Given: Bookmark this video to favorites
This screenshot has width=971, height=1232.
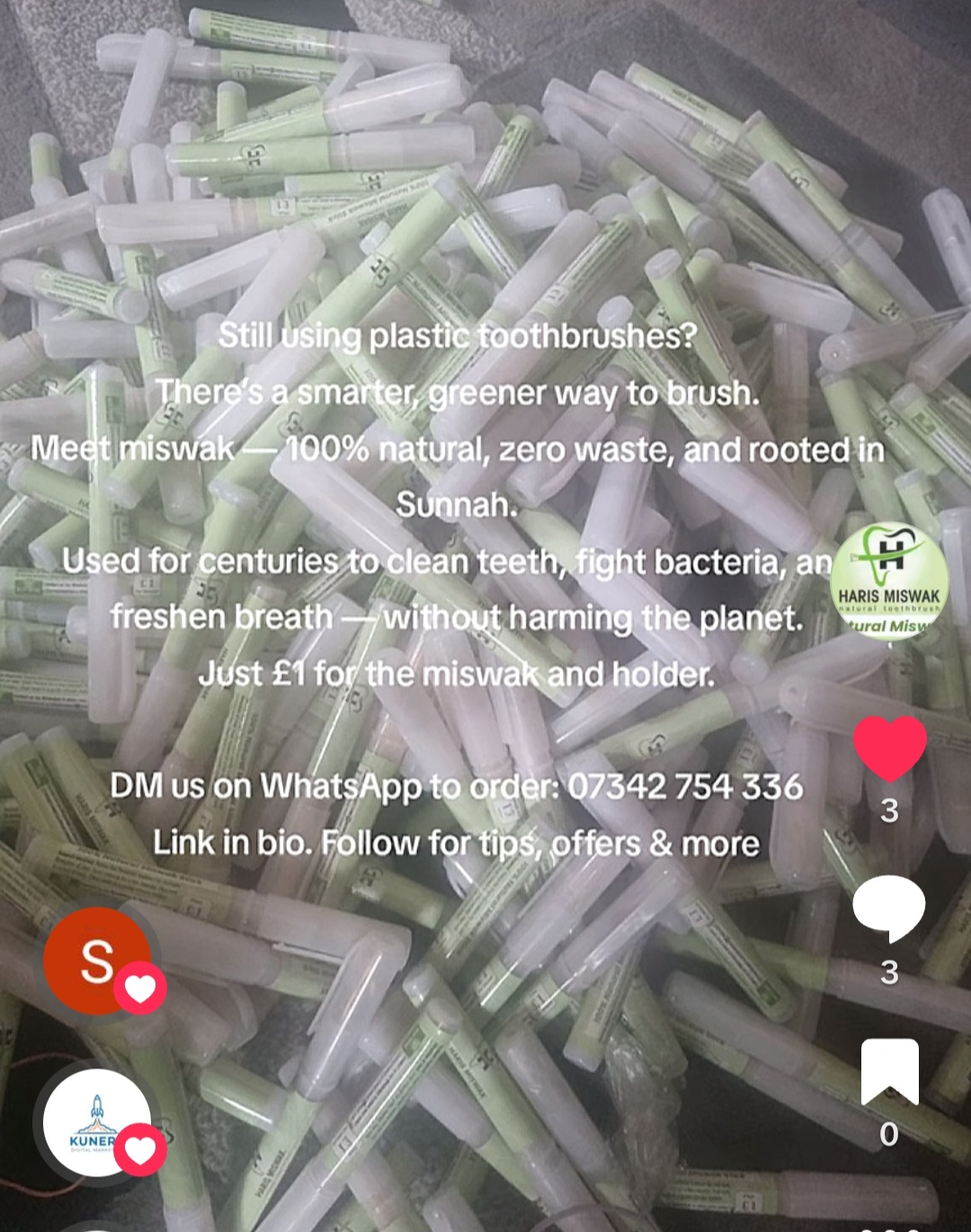Looking at the screenshot, I should click(x=889, y=1071).
